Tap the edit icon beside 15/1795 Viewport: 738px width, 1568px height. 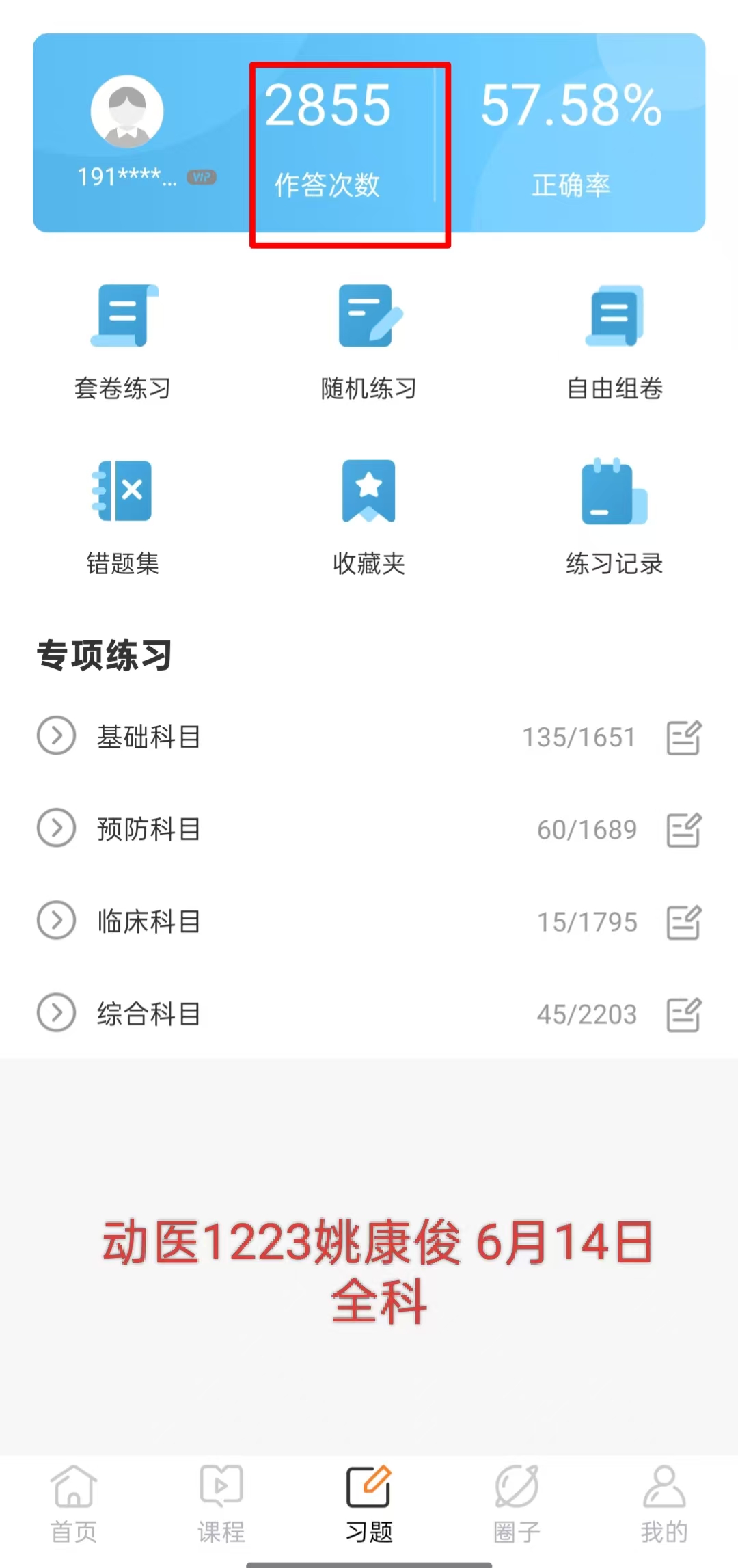click(684, 921)
